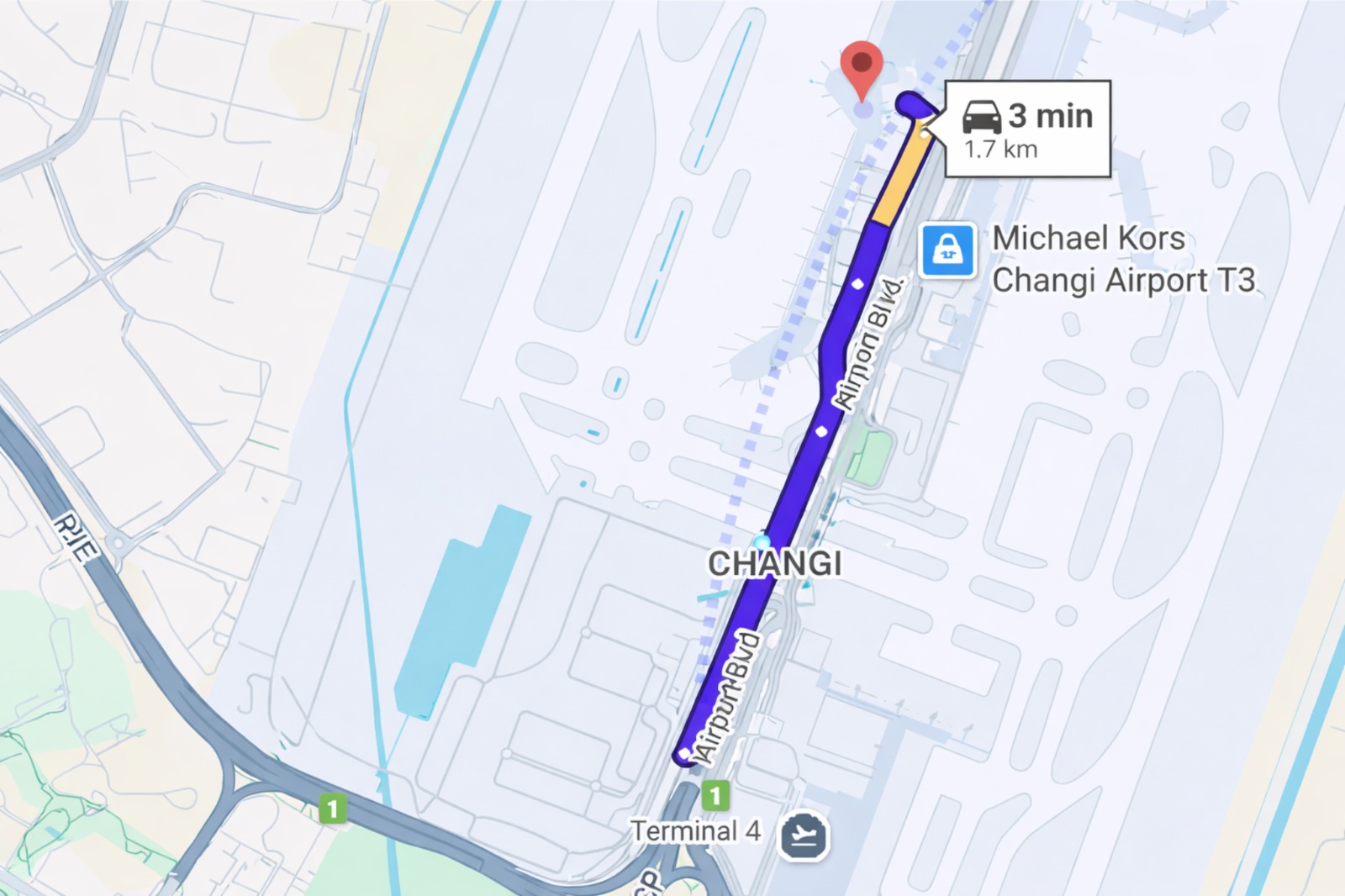
Task: Open Michael Kors Changi Airport T3 place marker
Action: coord(948,250)
